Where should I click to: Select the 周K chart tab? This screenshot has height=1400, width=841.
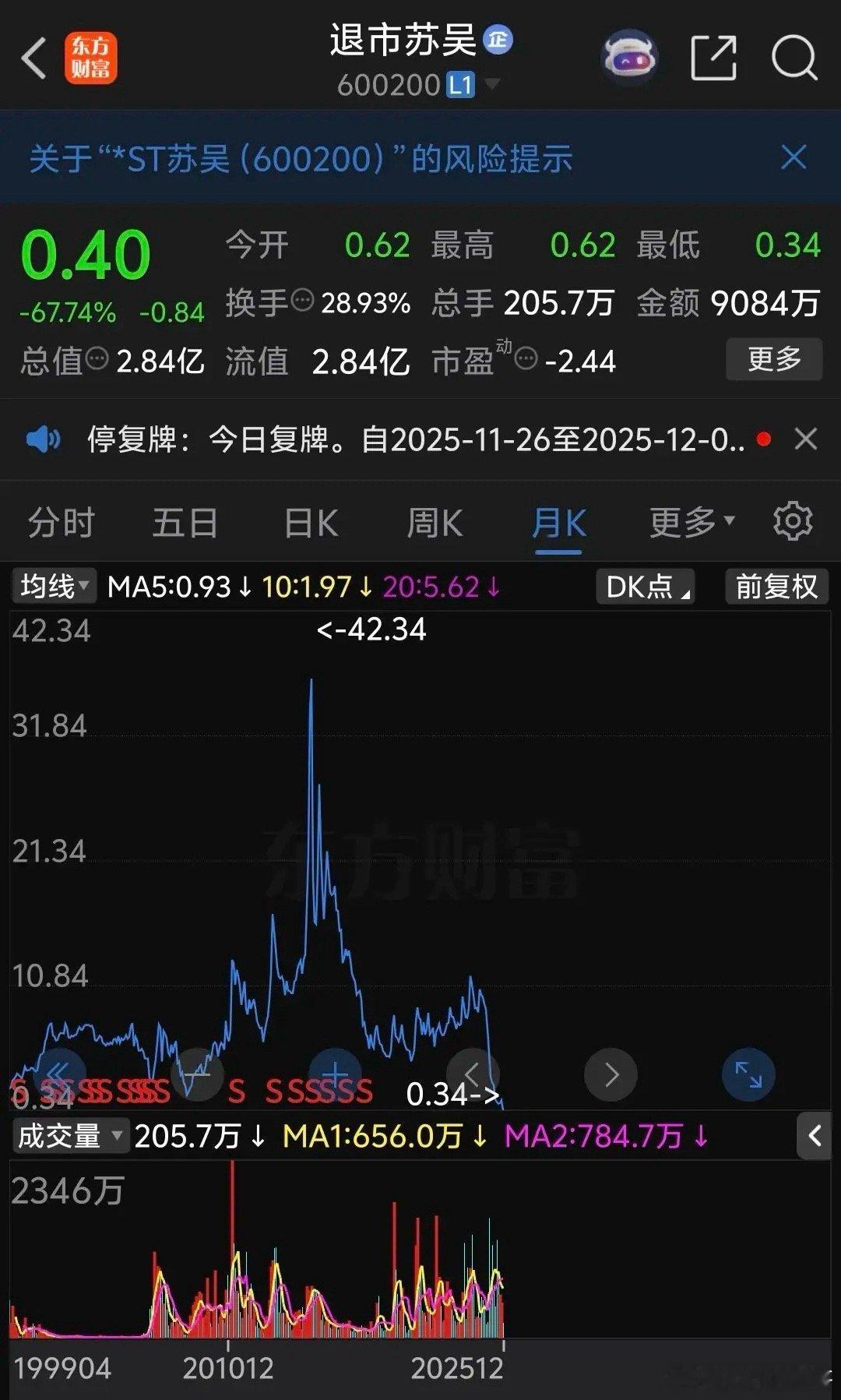click(x=435, y=522)
